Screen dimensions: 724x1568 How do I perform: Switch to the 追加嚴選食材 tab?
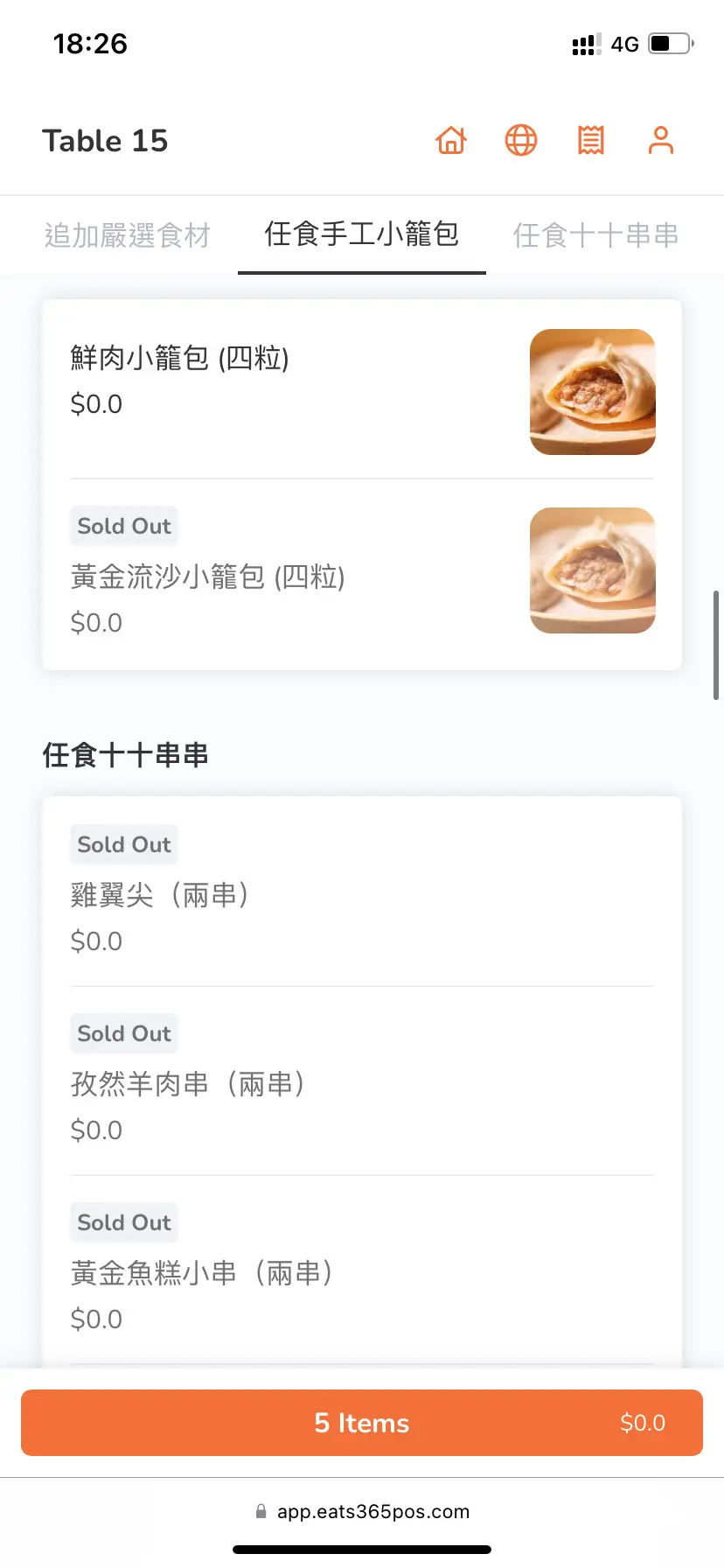[128, 235]
